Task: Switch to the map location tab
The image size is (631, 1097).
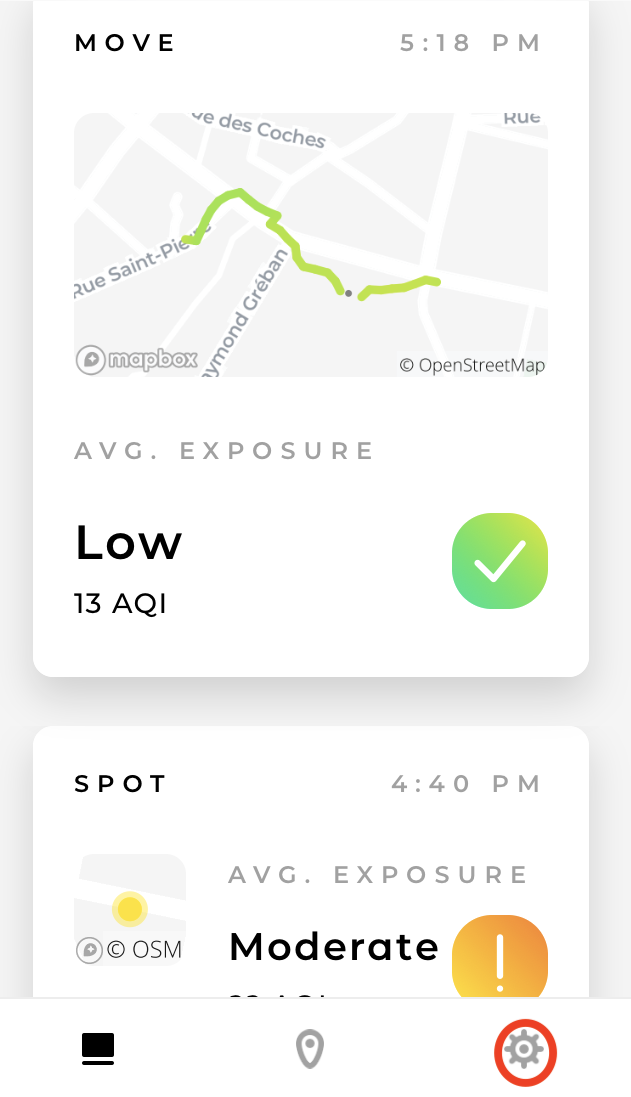Action: [x=310, y=1050]
